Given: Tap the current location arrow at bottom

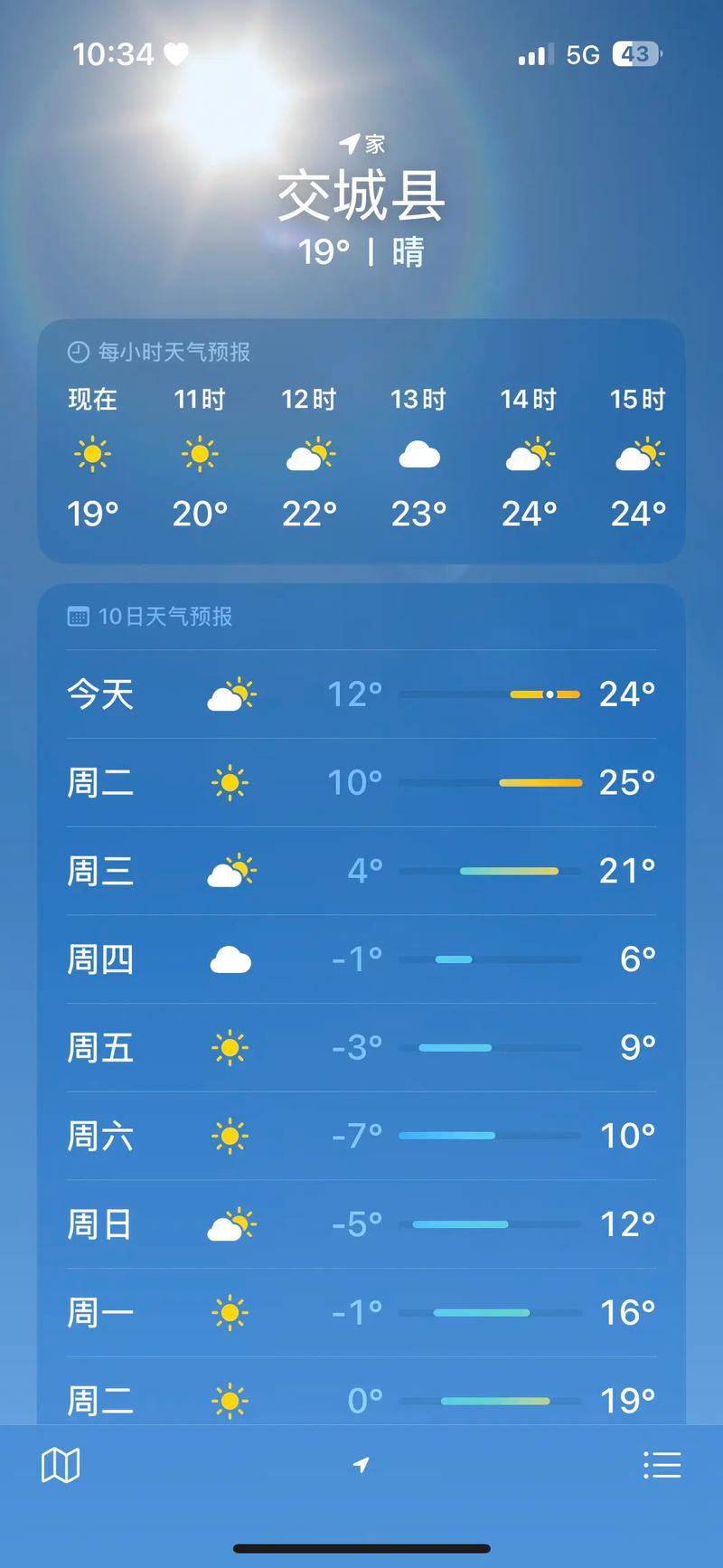Looking at the screenshot, I should tap(360, 1463).
